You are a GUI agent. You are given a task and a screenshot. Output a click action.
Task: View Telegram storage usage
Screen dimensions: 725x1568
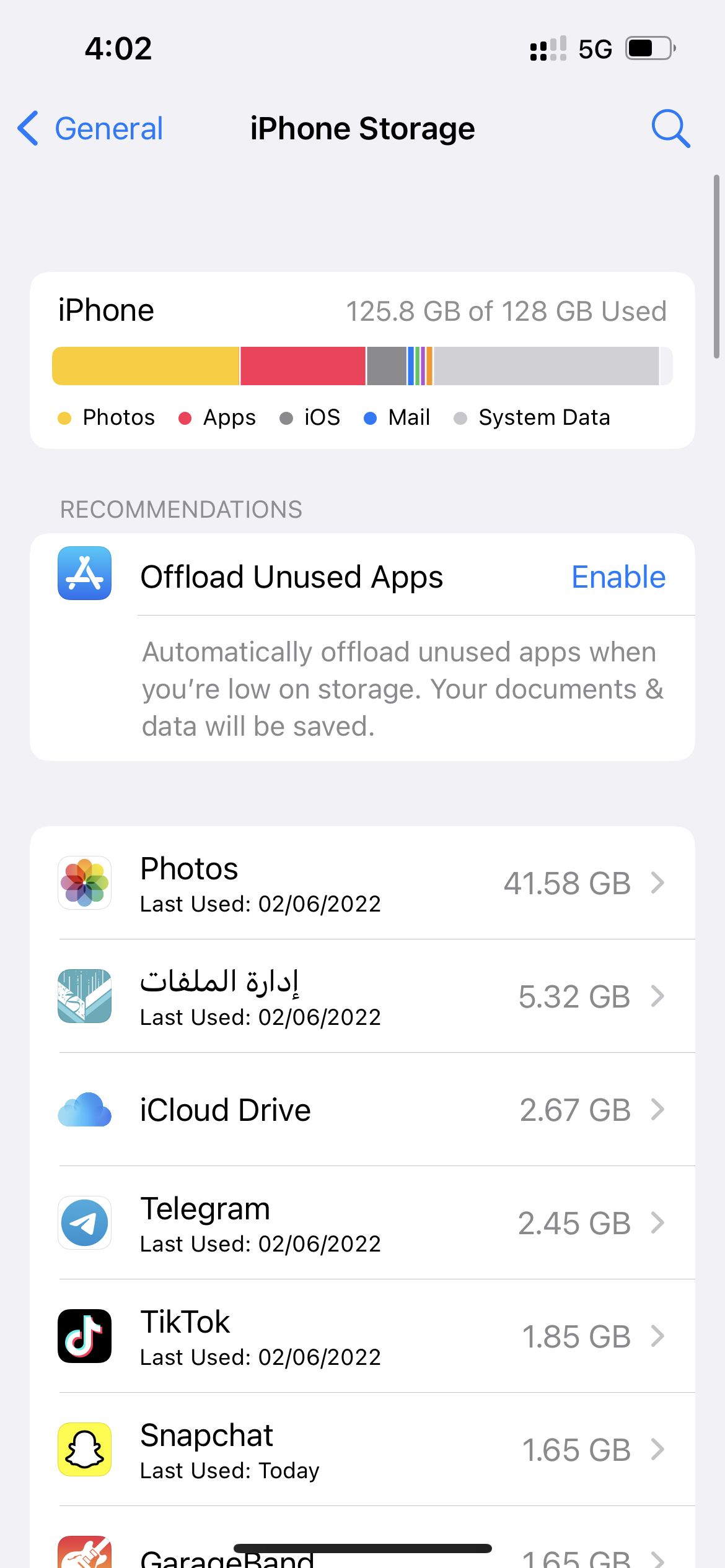(362, 1223)
